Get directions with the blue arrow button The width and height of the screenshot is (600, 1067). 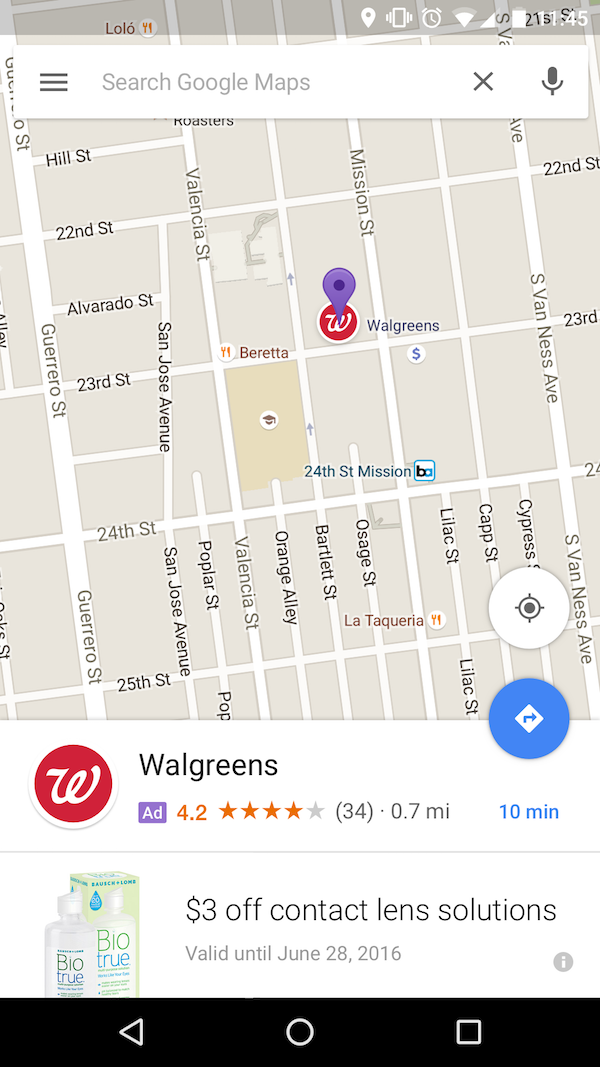click(529, 719)
